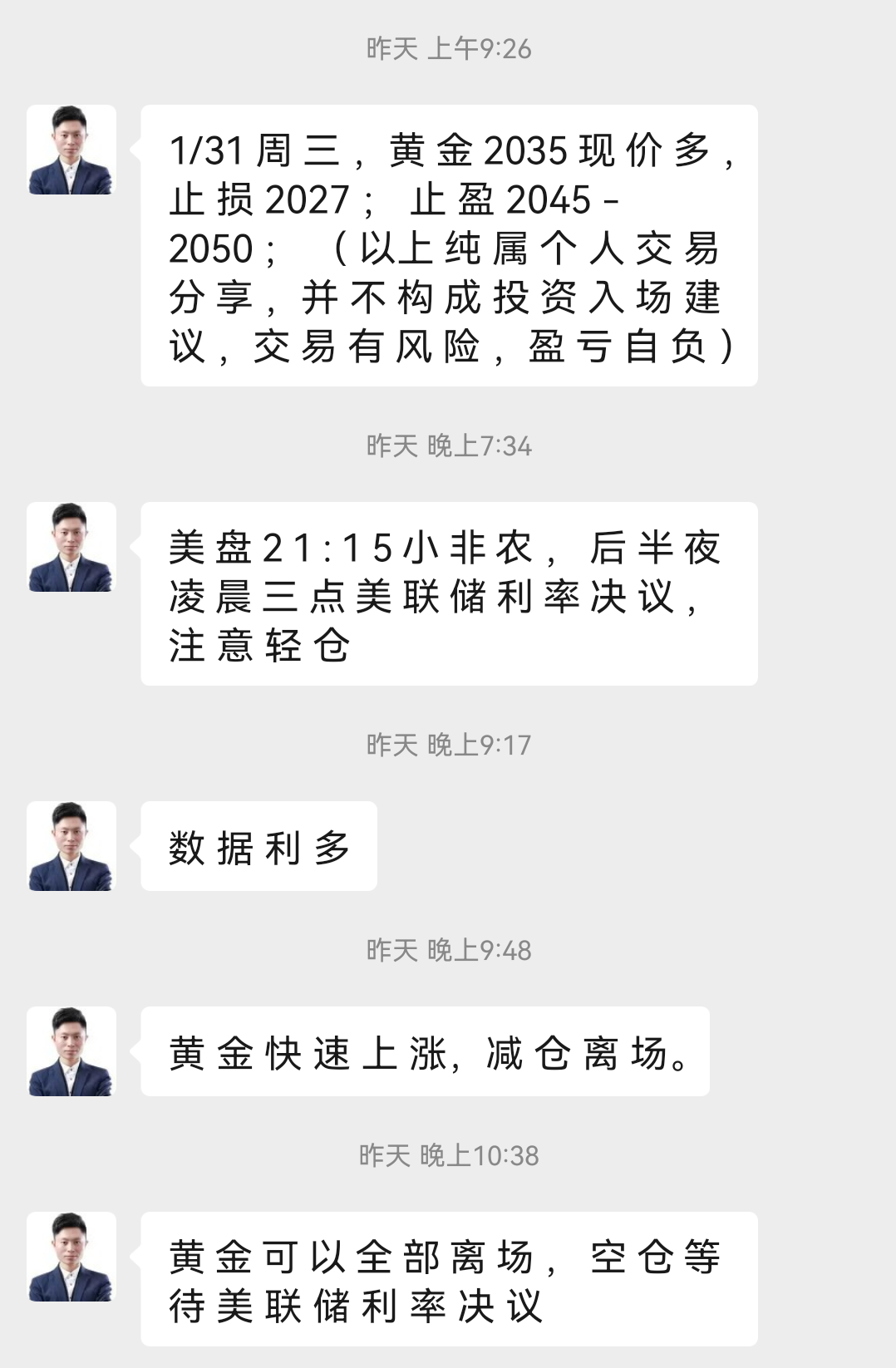Image resolution: width=896 pixels, height=1368 pixels.
Task: Open sender's avatar beside the 1/31 周三 message
Action: (x=71, y=150)
